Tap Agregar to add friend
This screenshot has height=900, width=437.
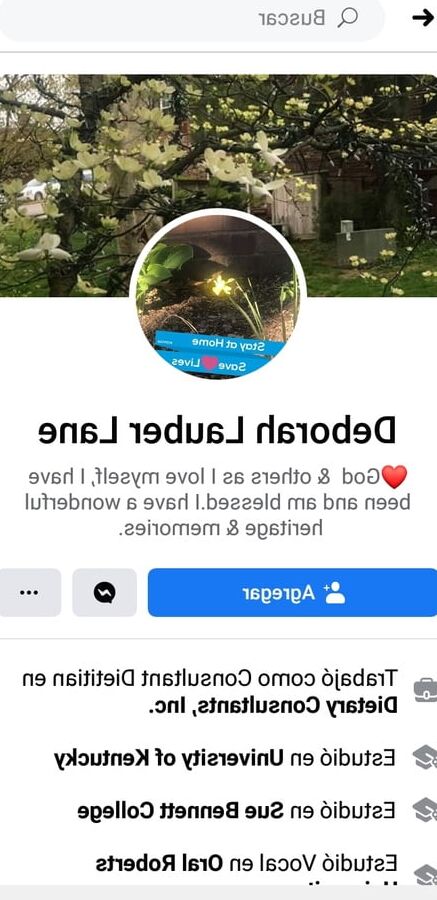click(x=292, y=592)
